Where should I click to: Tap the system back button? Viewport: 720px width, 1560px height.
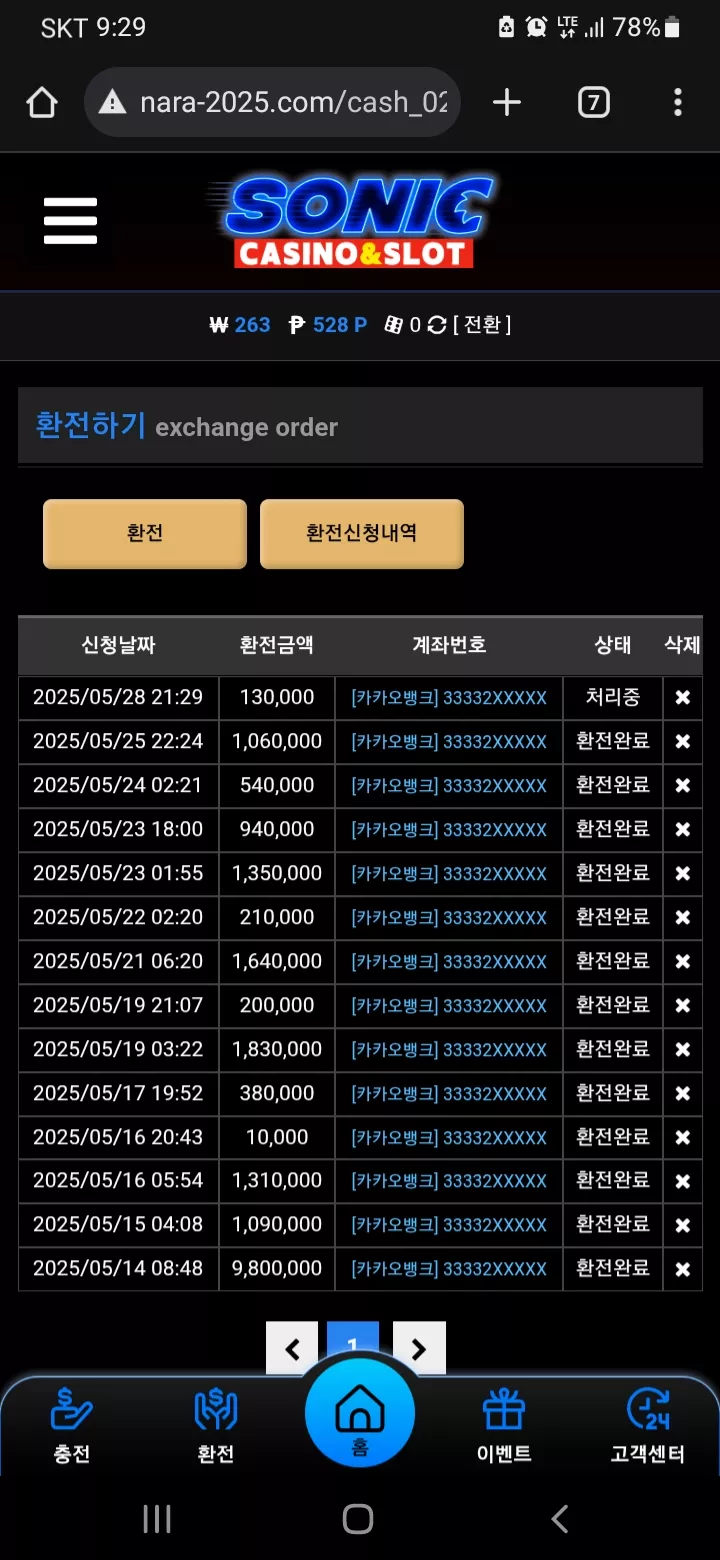coord(560,1519)
